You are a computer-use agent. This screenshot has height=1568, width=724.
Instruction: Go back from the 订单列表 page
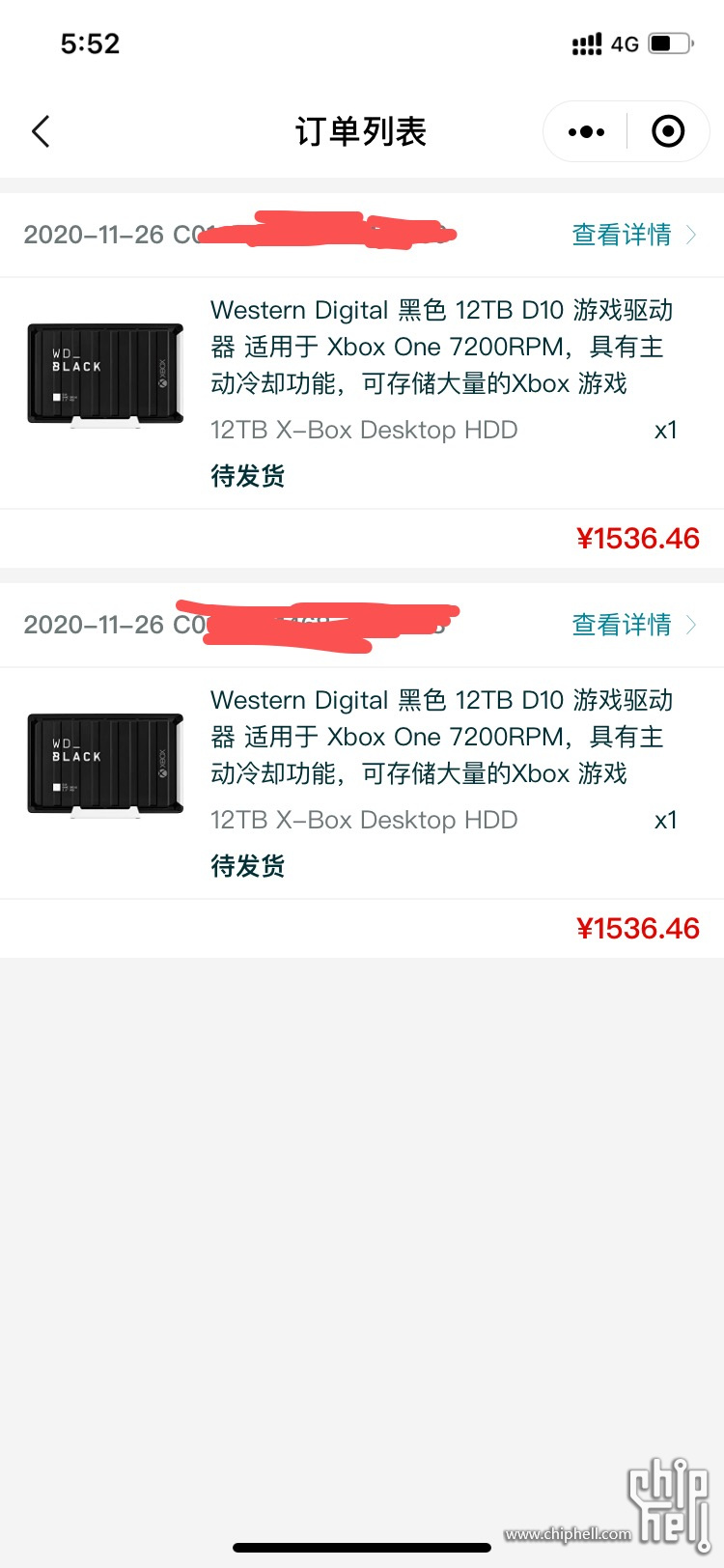click(41, 131)
